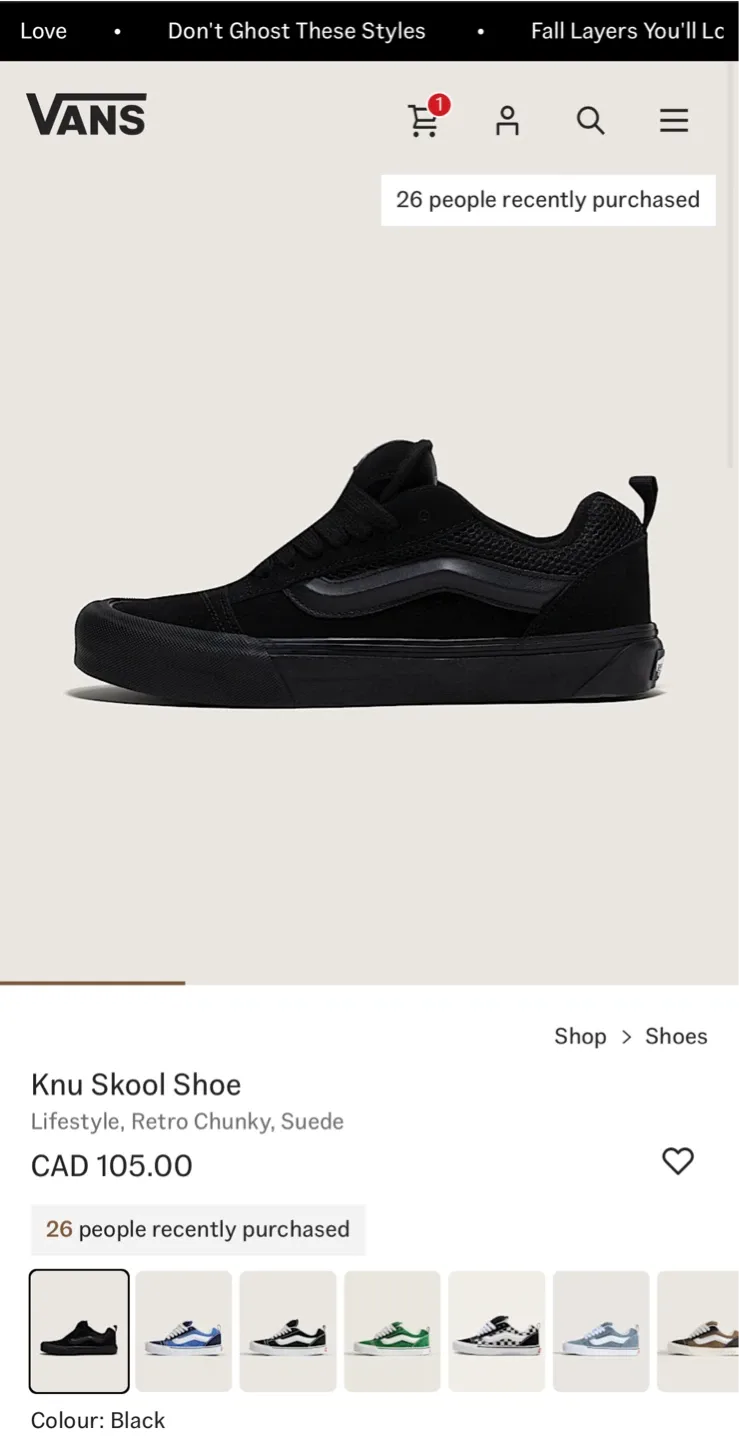Open the account profile icon

[x=507, y=121]
